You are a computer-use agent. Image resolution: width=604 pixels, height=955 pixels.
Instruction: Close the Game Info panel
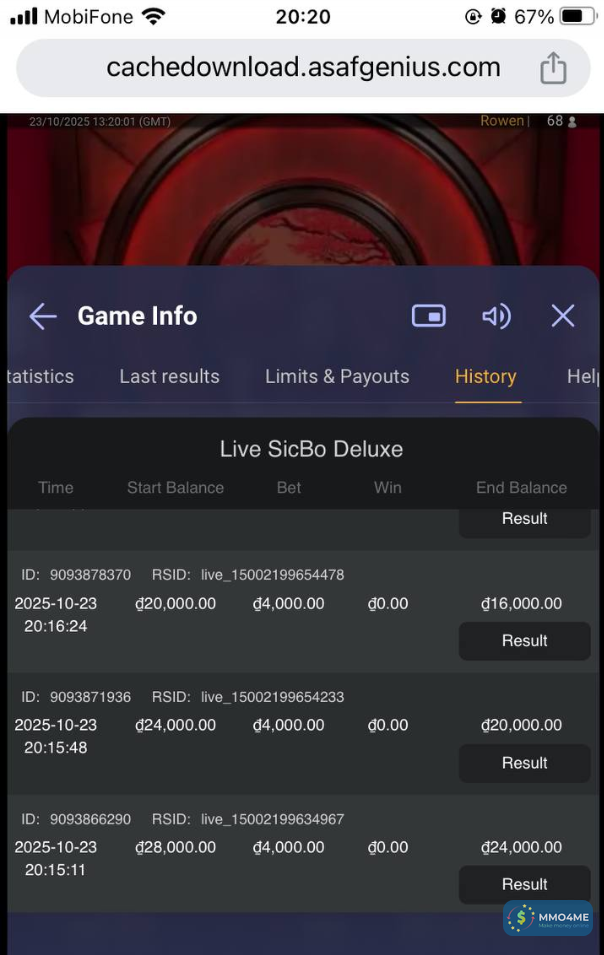click(x=563, y=316)
